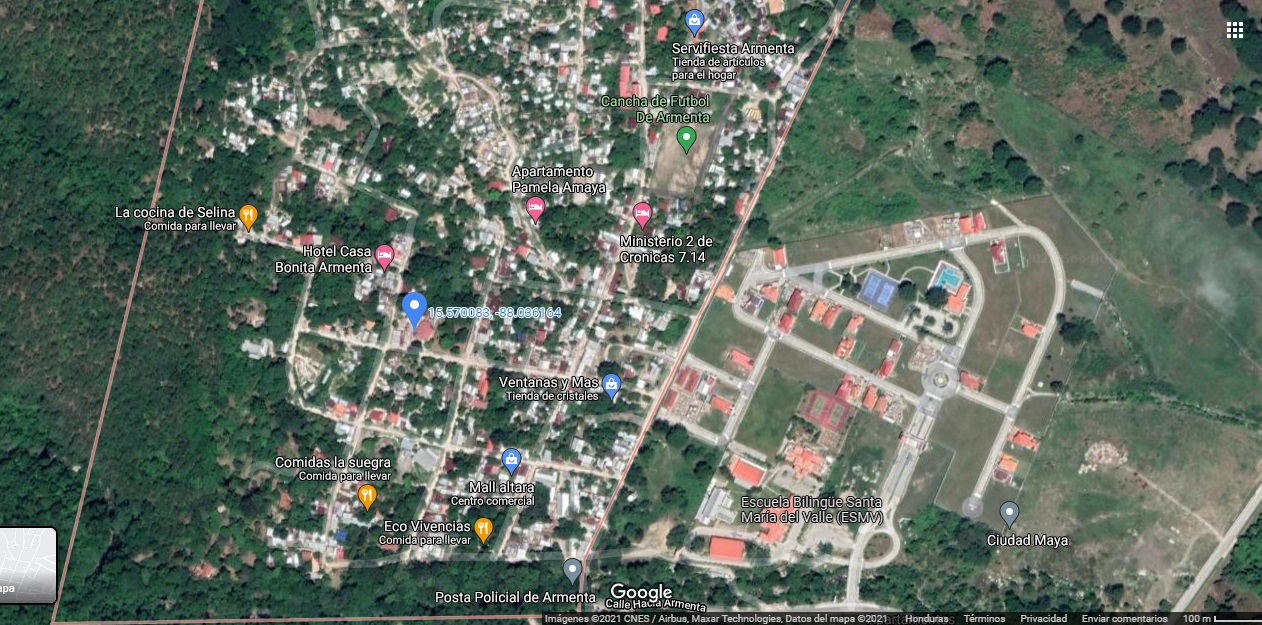Select the Mall altara shopping pin
Viewport: 1262px width, 625px height.
pyautogui.click(x=511, y=460)
